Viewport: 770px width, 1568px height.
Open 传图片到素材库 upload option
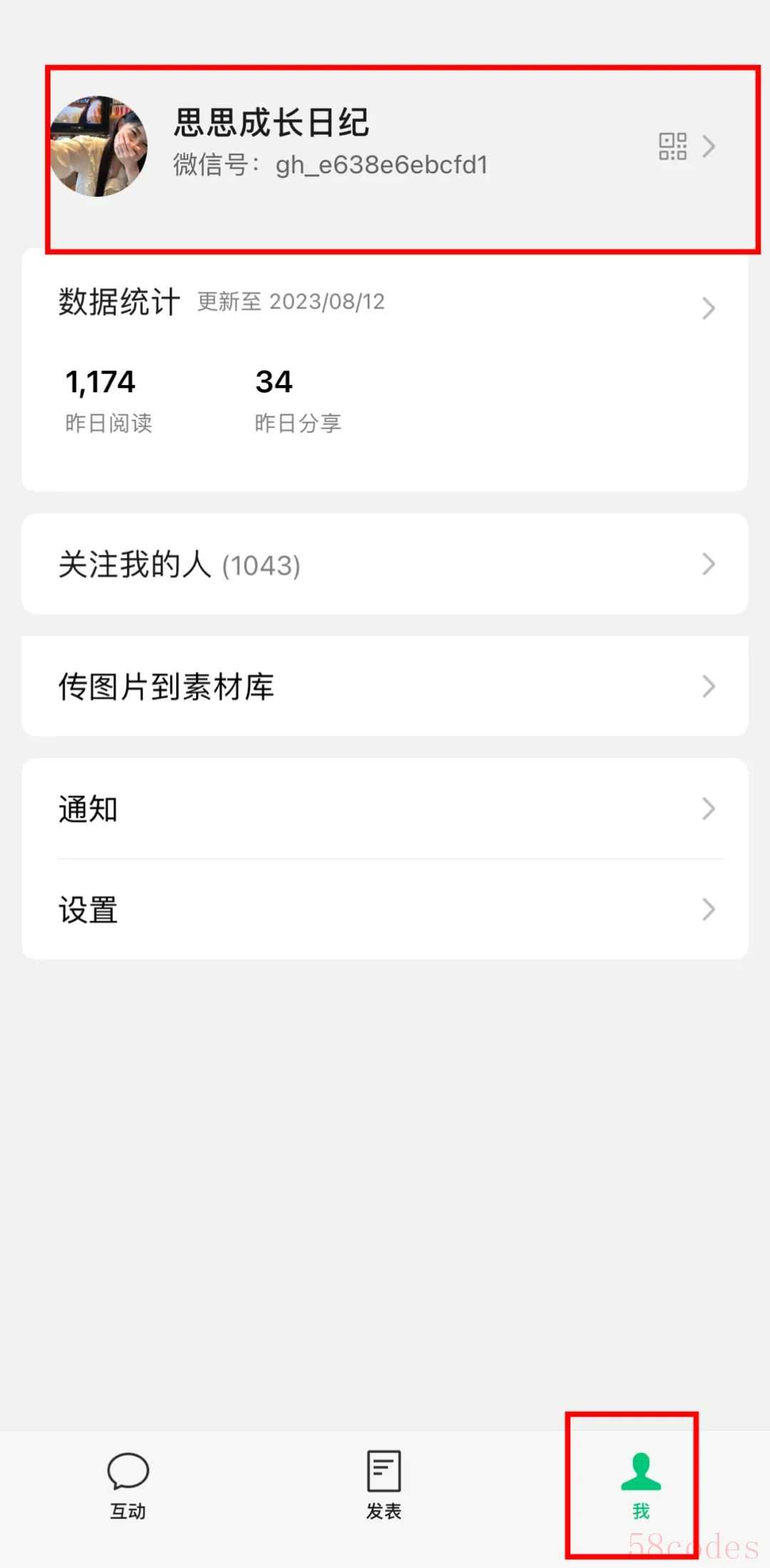[x=385, y=686]
